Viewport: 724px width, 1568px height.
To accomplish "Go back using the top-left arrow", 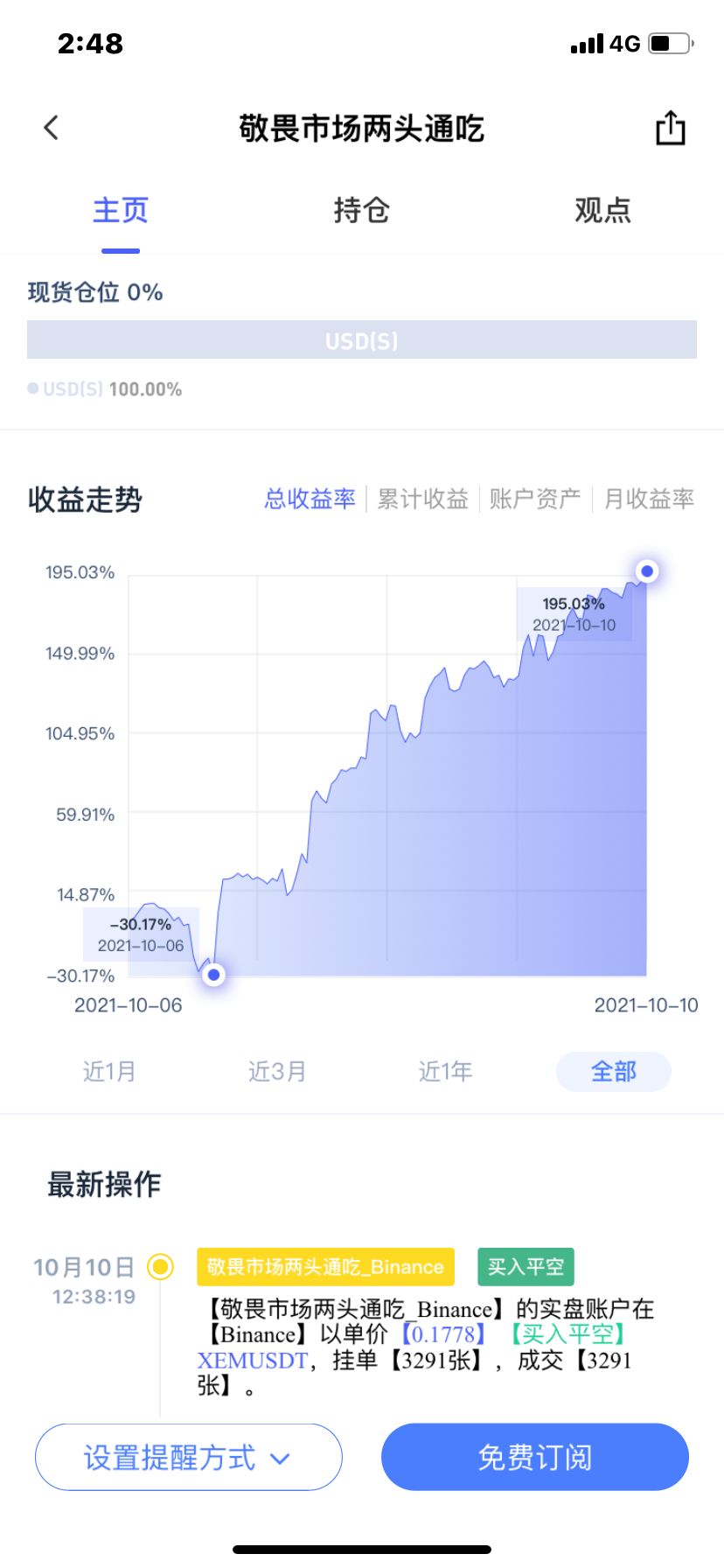I will [52, 128].
